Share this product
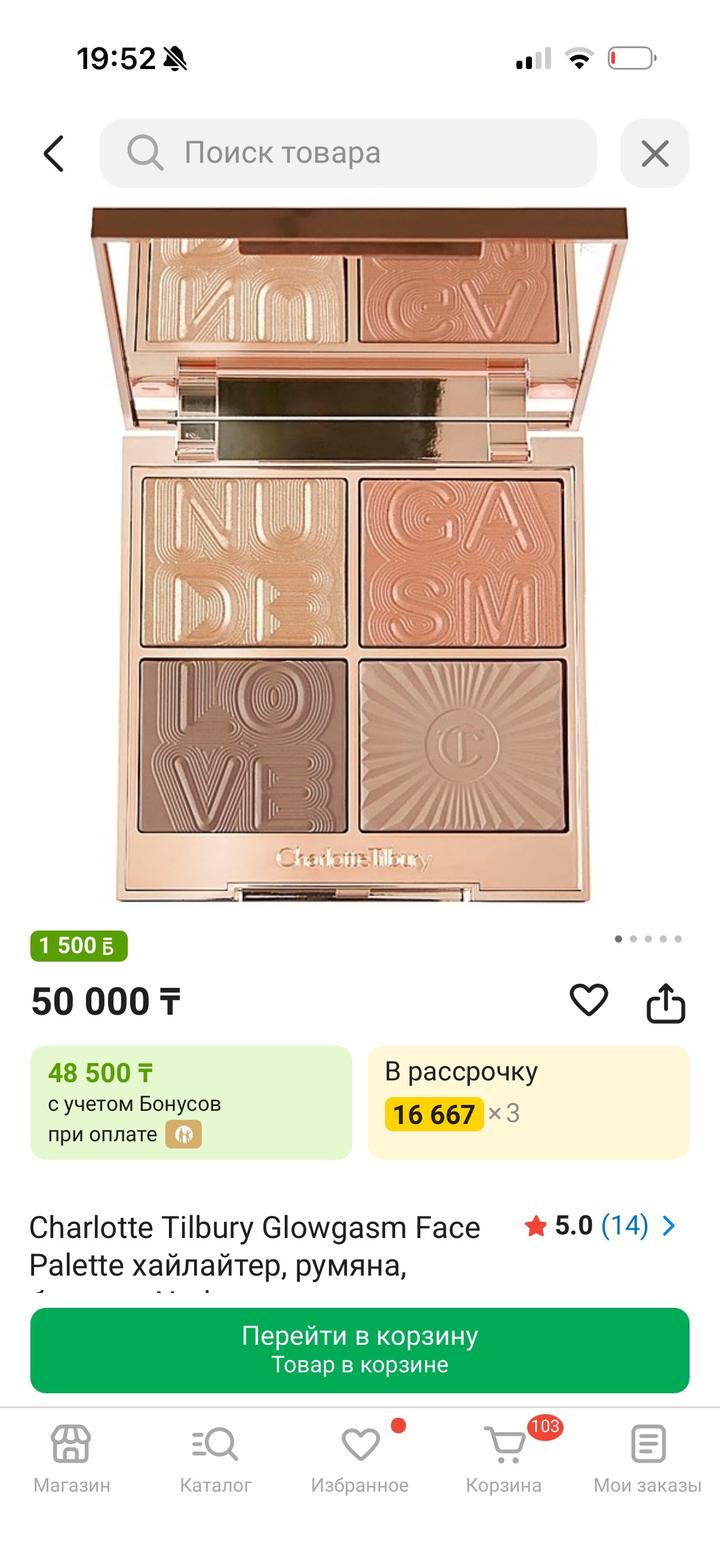Viewport: 720px width, 1565px height. (x=665, y=1002)
